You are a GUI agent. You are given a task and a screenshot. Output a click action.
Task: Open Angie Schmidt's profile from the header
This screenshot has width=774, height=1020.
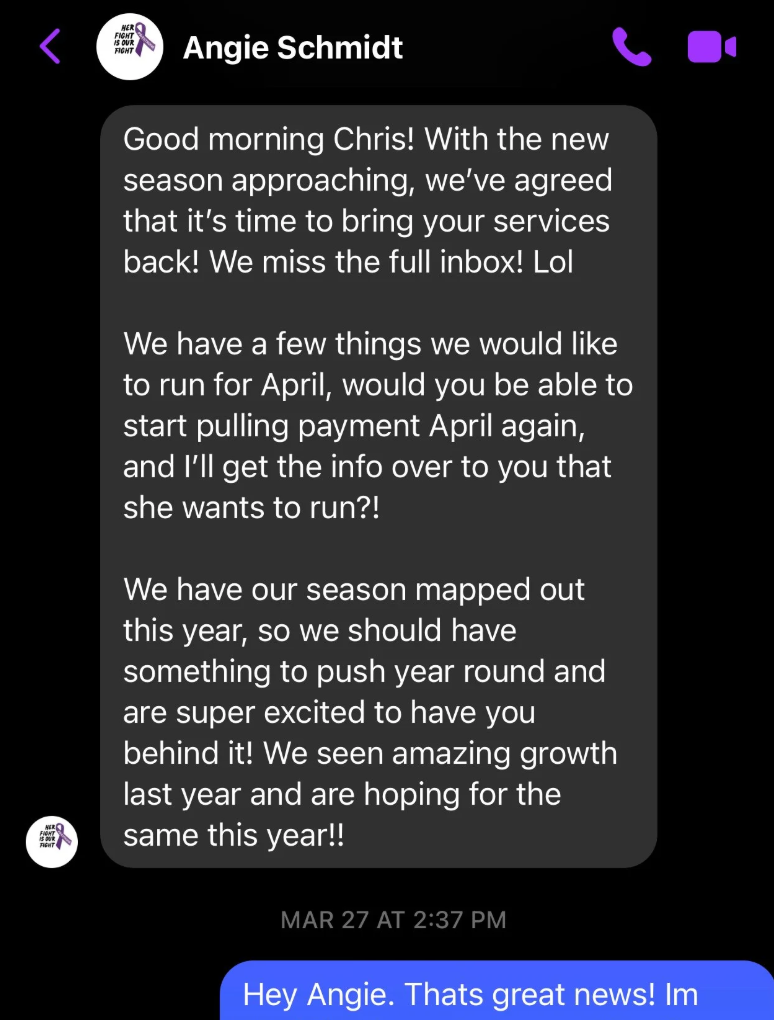[293, 47]
